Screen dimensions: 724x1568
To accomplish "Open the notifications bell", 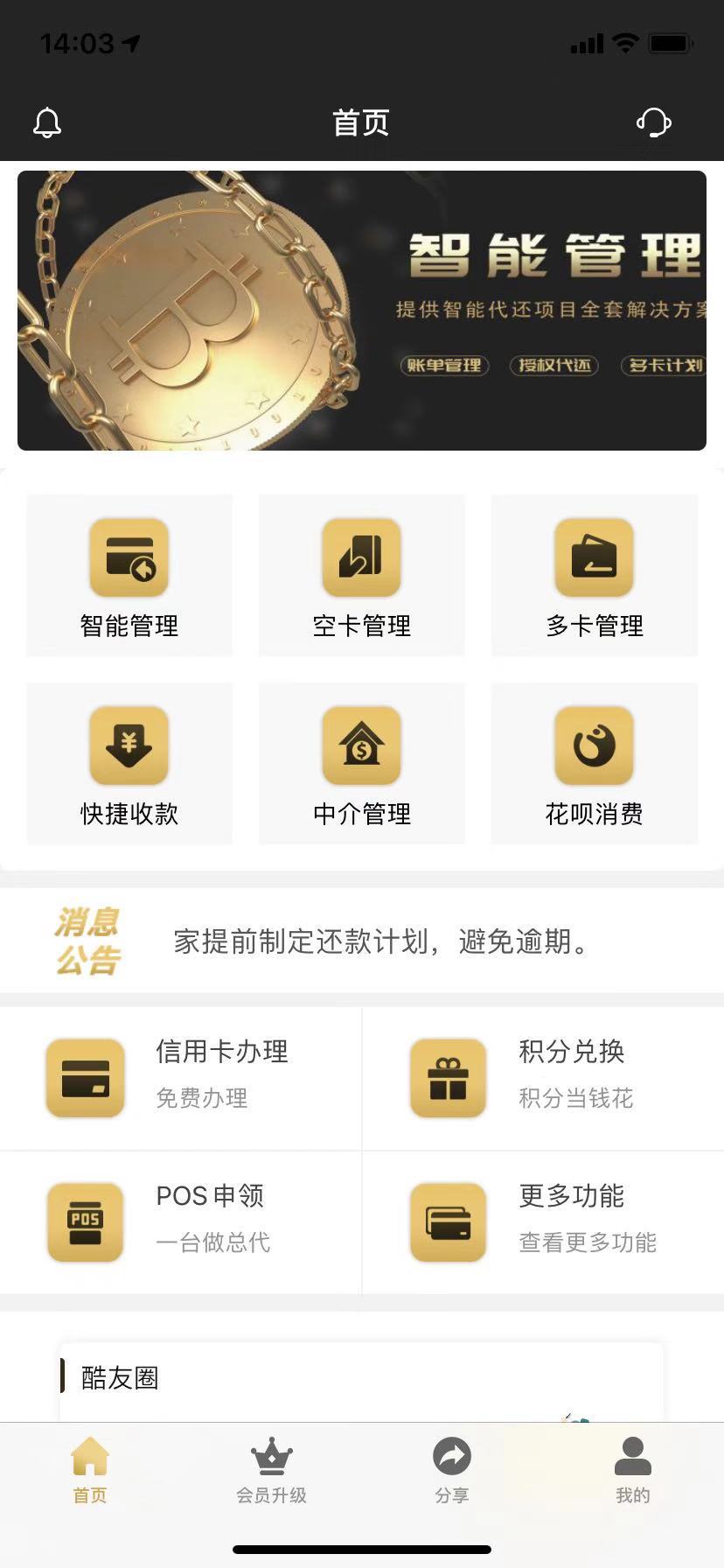I will point(47,122).
